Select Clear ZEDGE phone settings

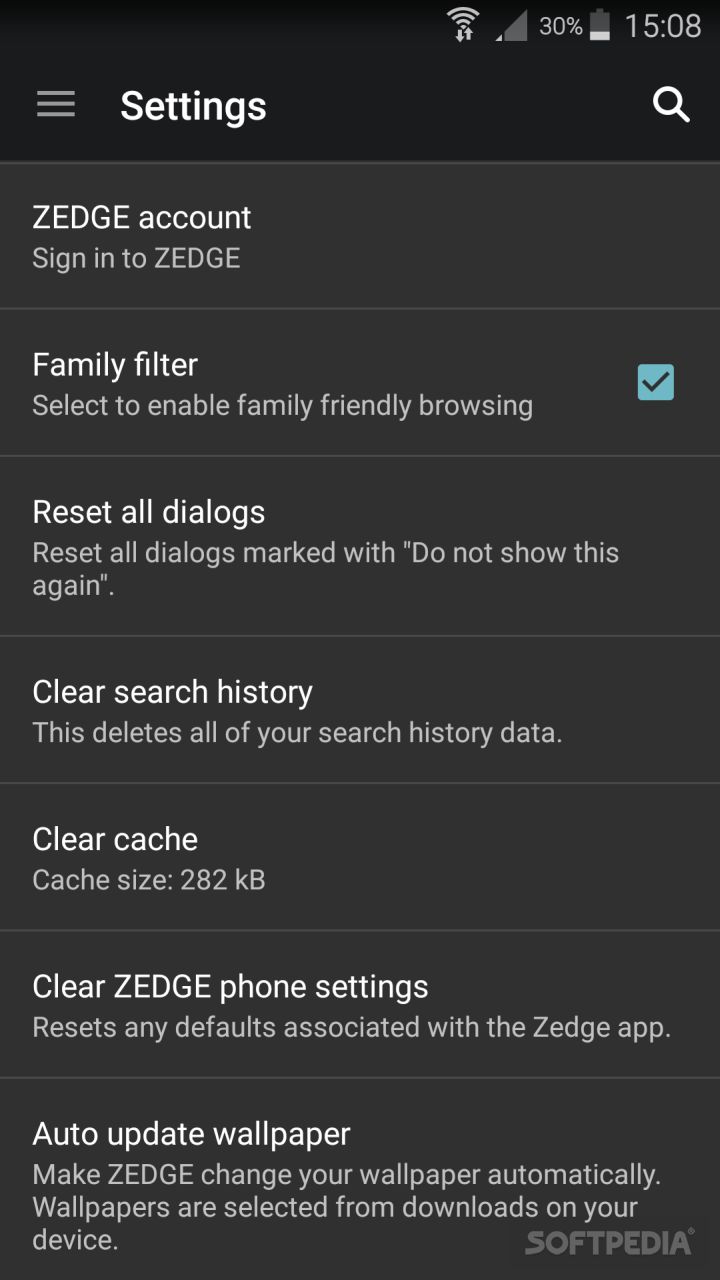(360, 1005)
